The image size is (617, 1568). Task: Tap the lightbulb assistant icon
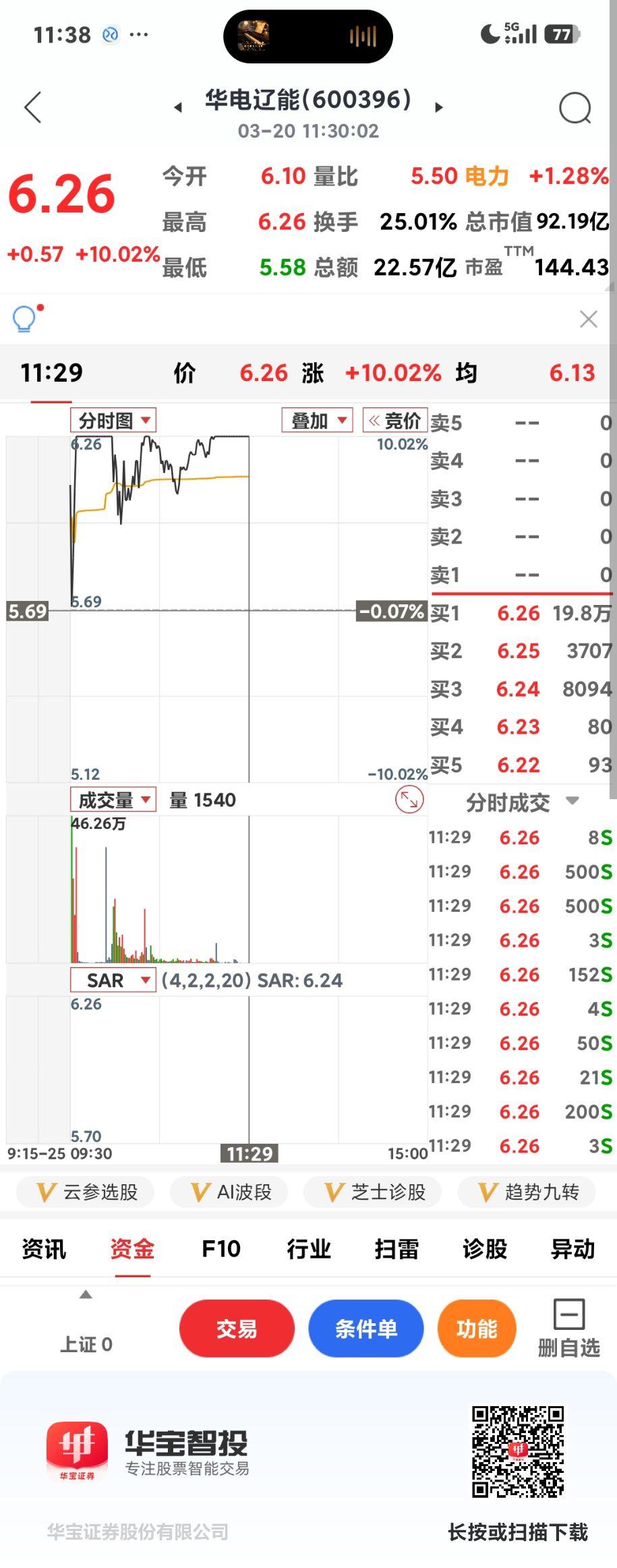24,319
